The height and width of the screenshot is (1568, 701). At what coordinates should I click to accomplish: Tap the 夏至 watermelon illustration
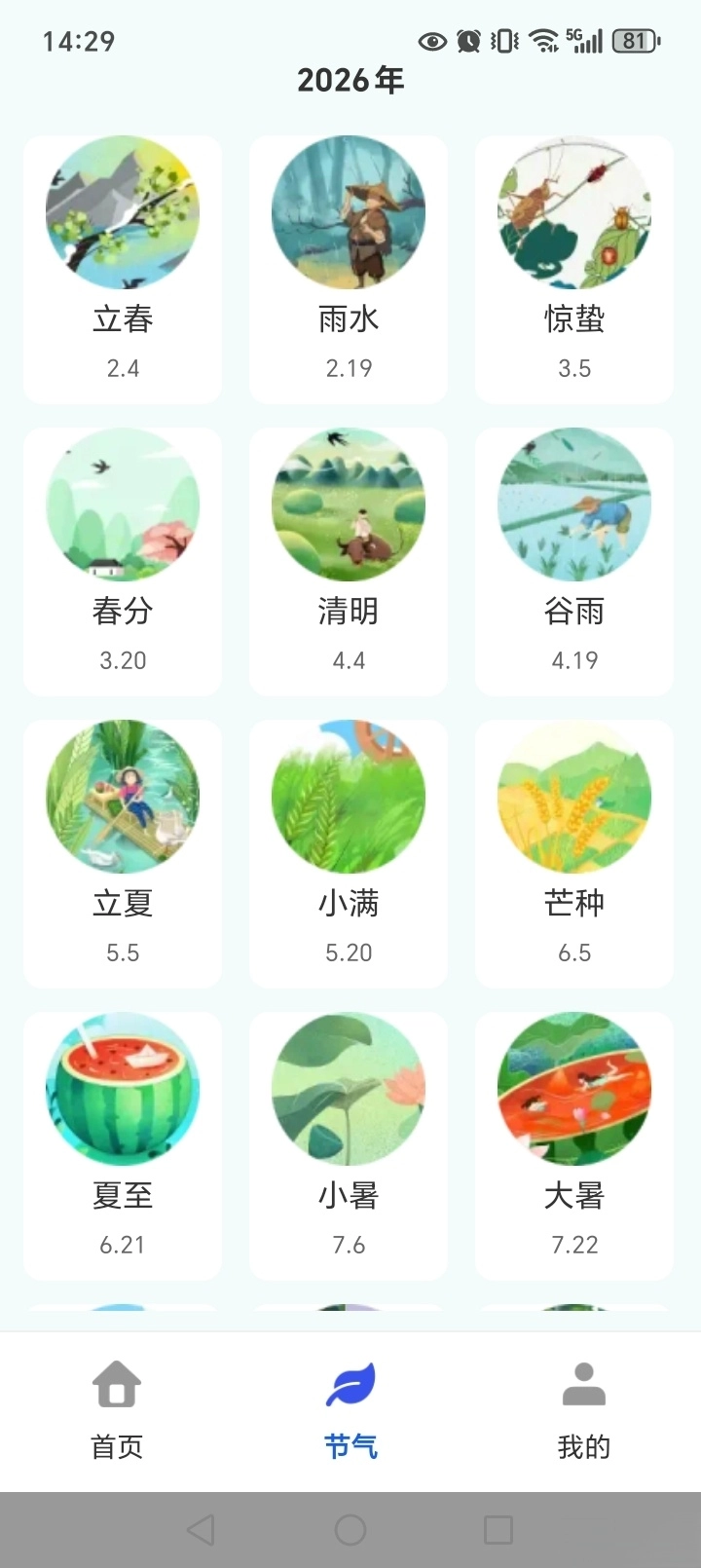click(x=123, y=1089)
